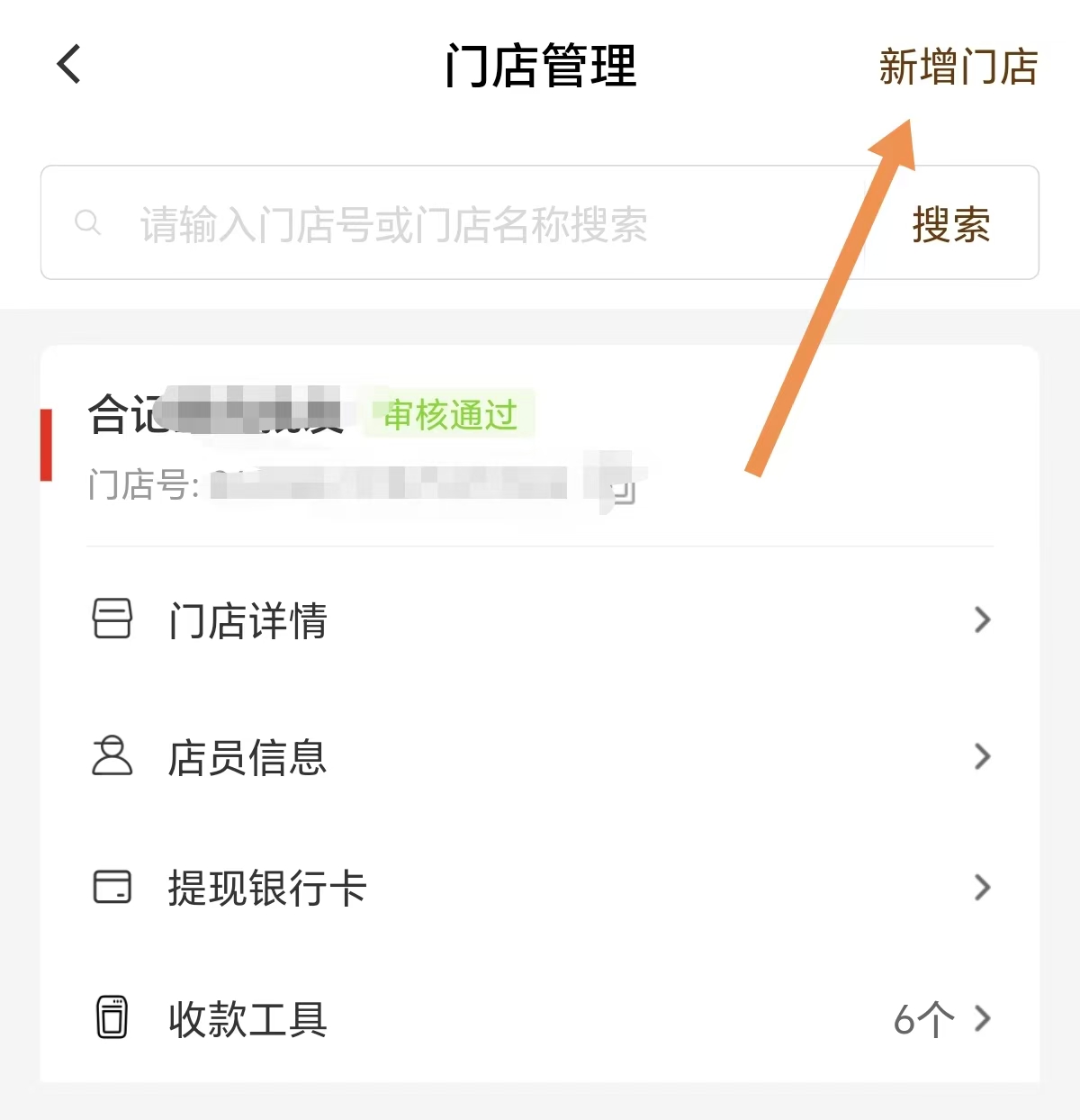Tap the 提现银行卡 bank card icon
This screenshot has width=1080, height=1120.
pos(112,889)
